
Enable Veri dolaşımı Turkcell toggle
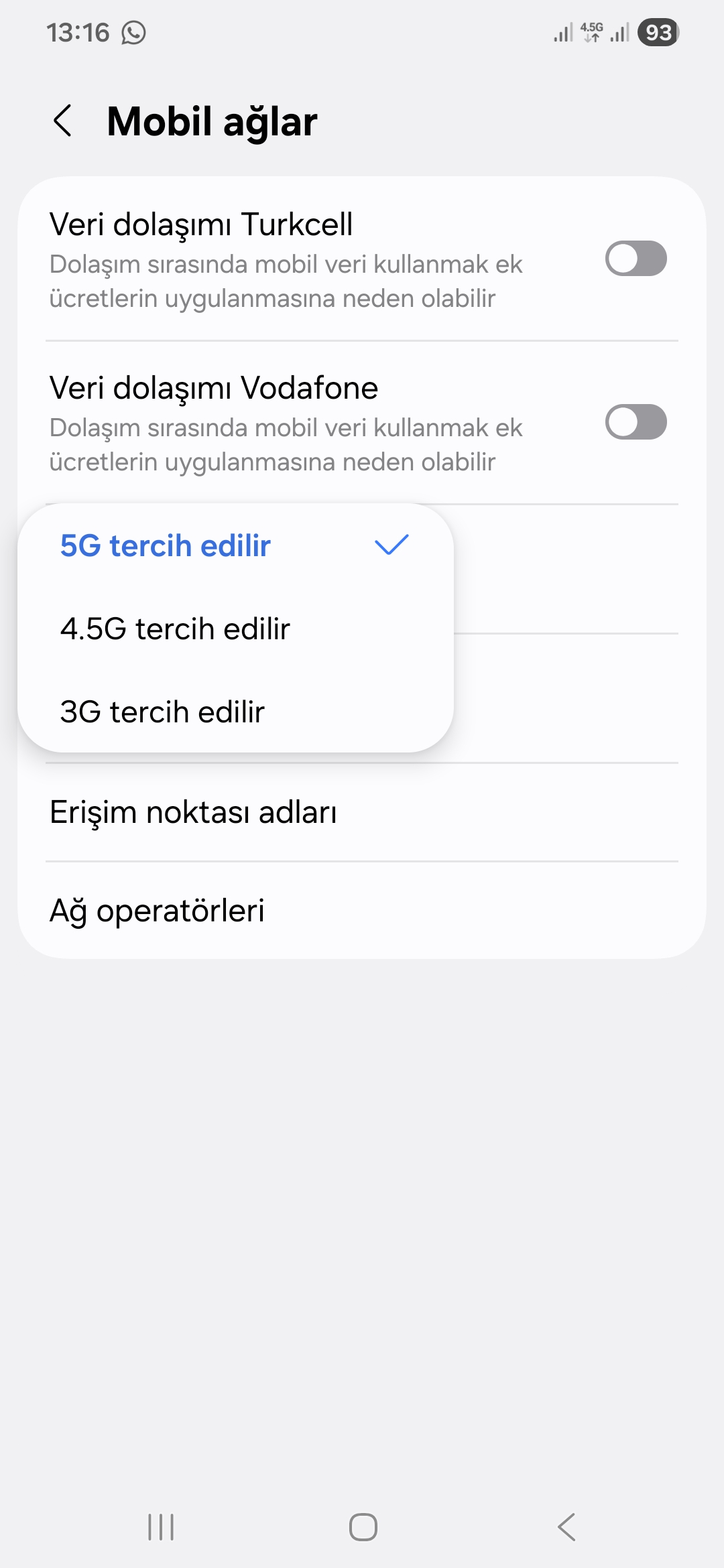[635, 259]
